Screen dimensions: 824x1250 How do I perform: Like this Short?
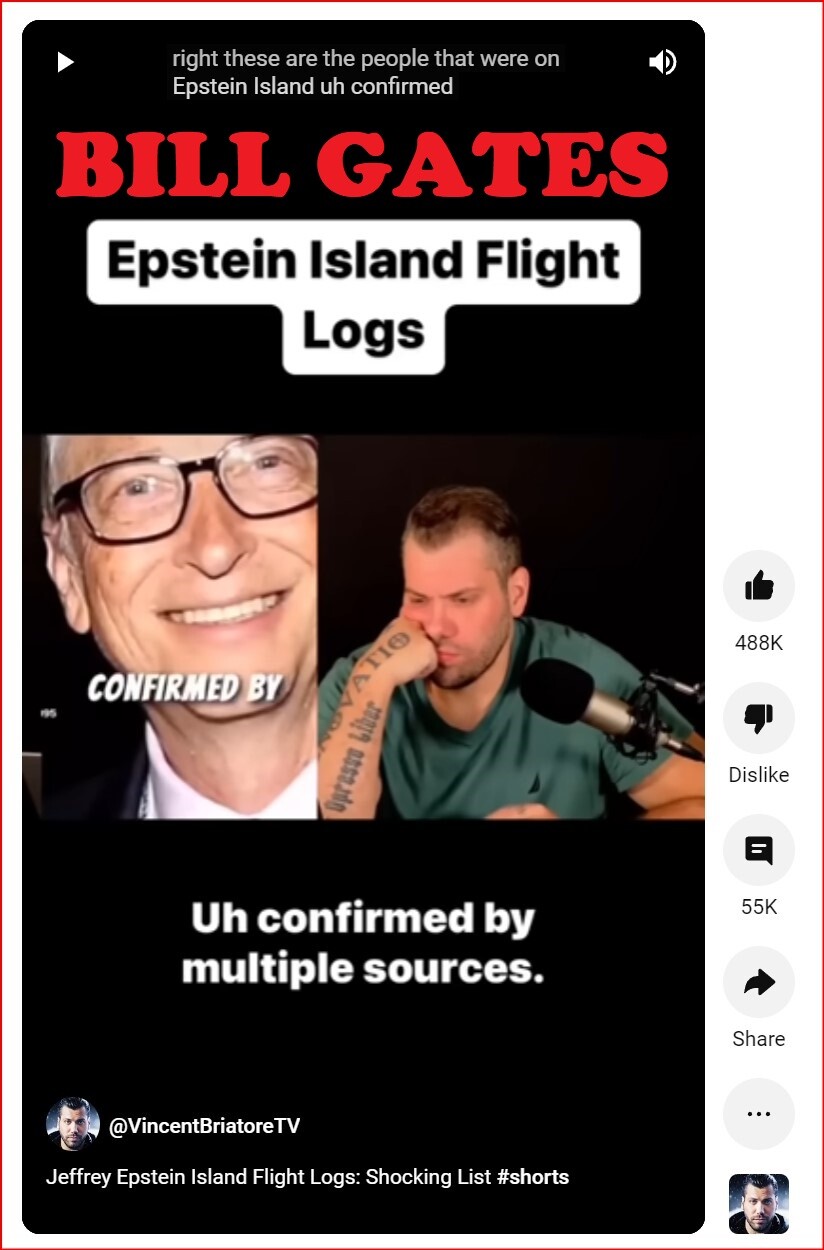tap(758, 586)
